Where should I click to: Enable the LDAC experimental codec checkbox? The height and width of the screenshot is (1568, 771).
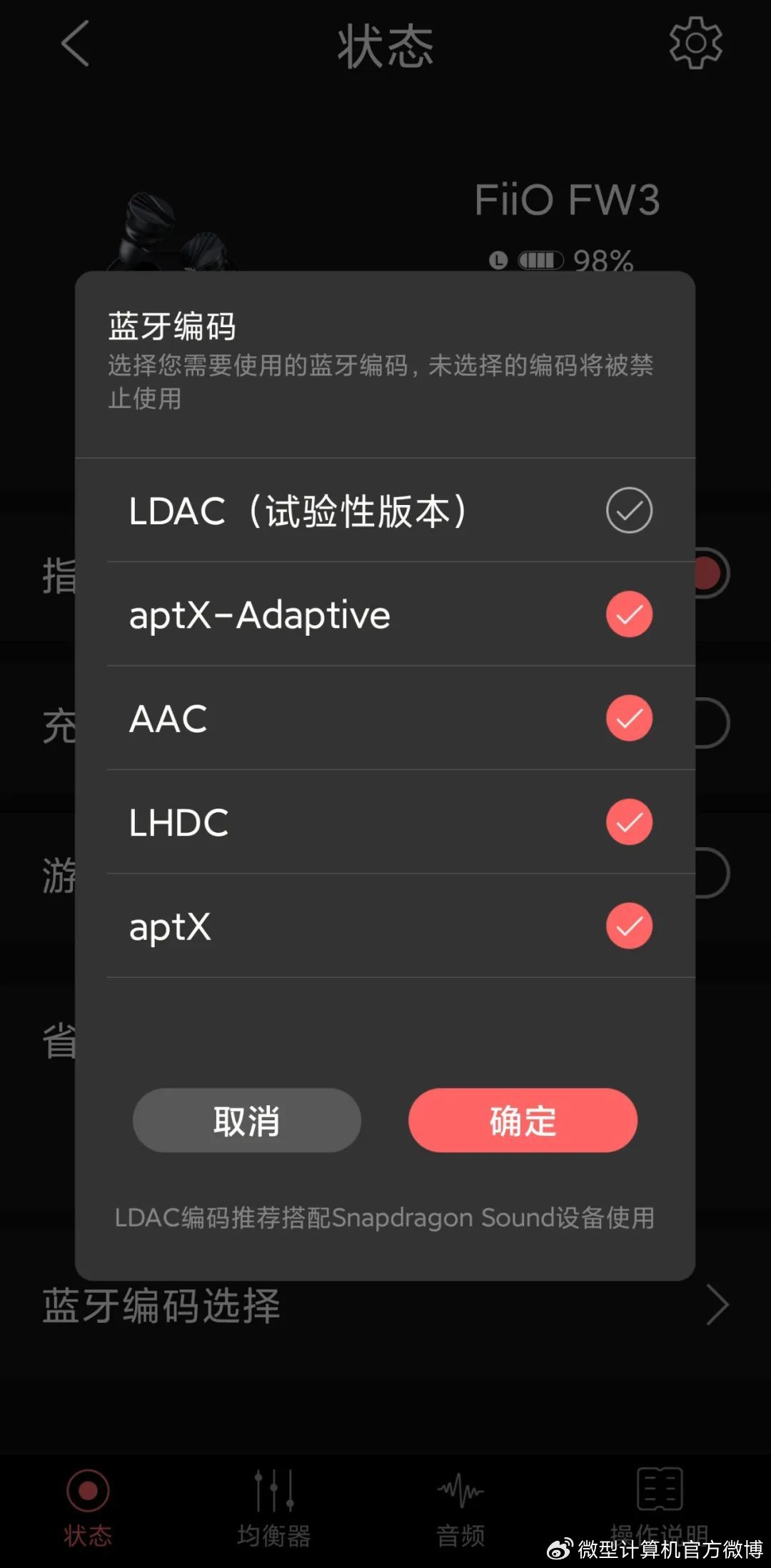[629, 510]
